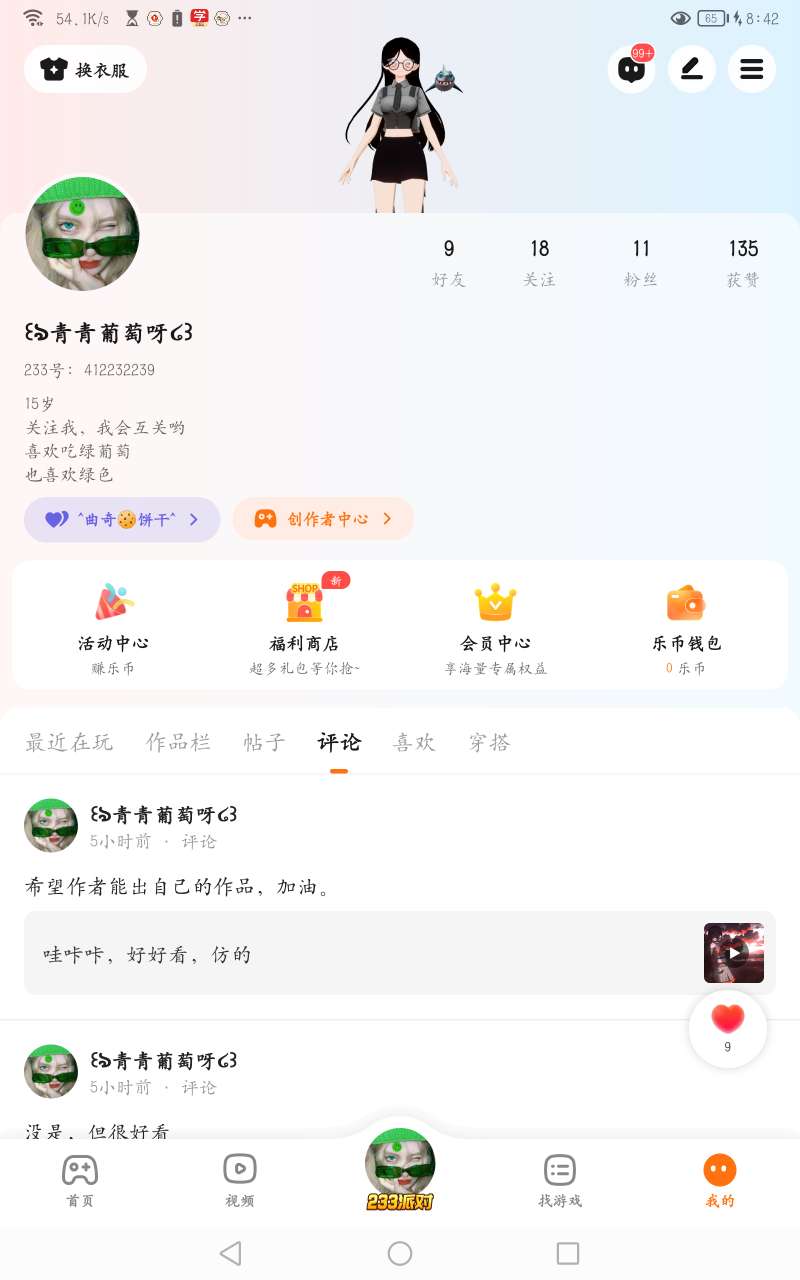Tap the edit profile pencil icon
Viewport: 800px width, 1280px height.
691,69
